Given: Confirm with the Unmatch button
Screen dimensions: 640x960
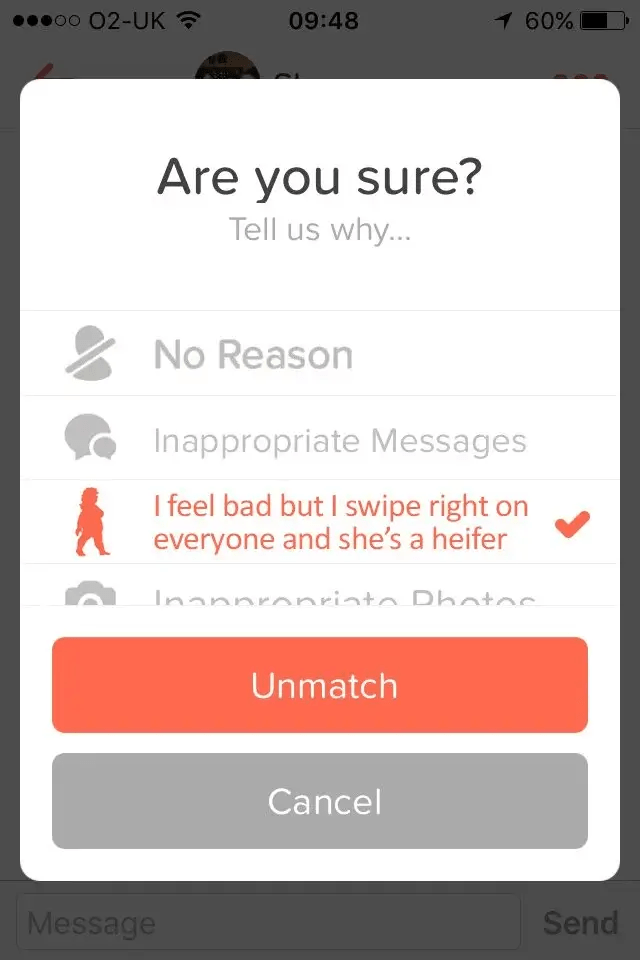Looking at the screenshot, I should (320, 685).
